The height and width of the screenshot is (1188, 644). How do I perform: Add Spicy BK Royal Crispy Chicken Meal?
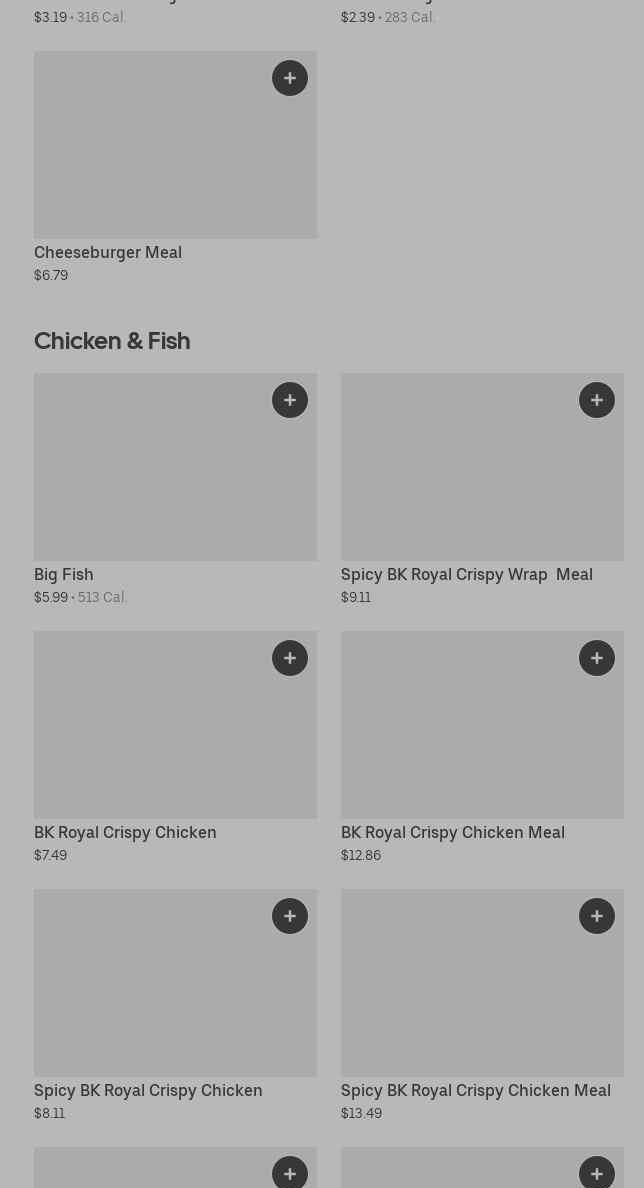597,916
